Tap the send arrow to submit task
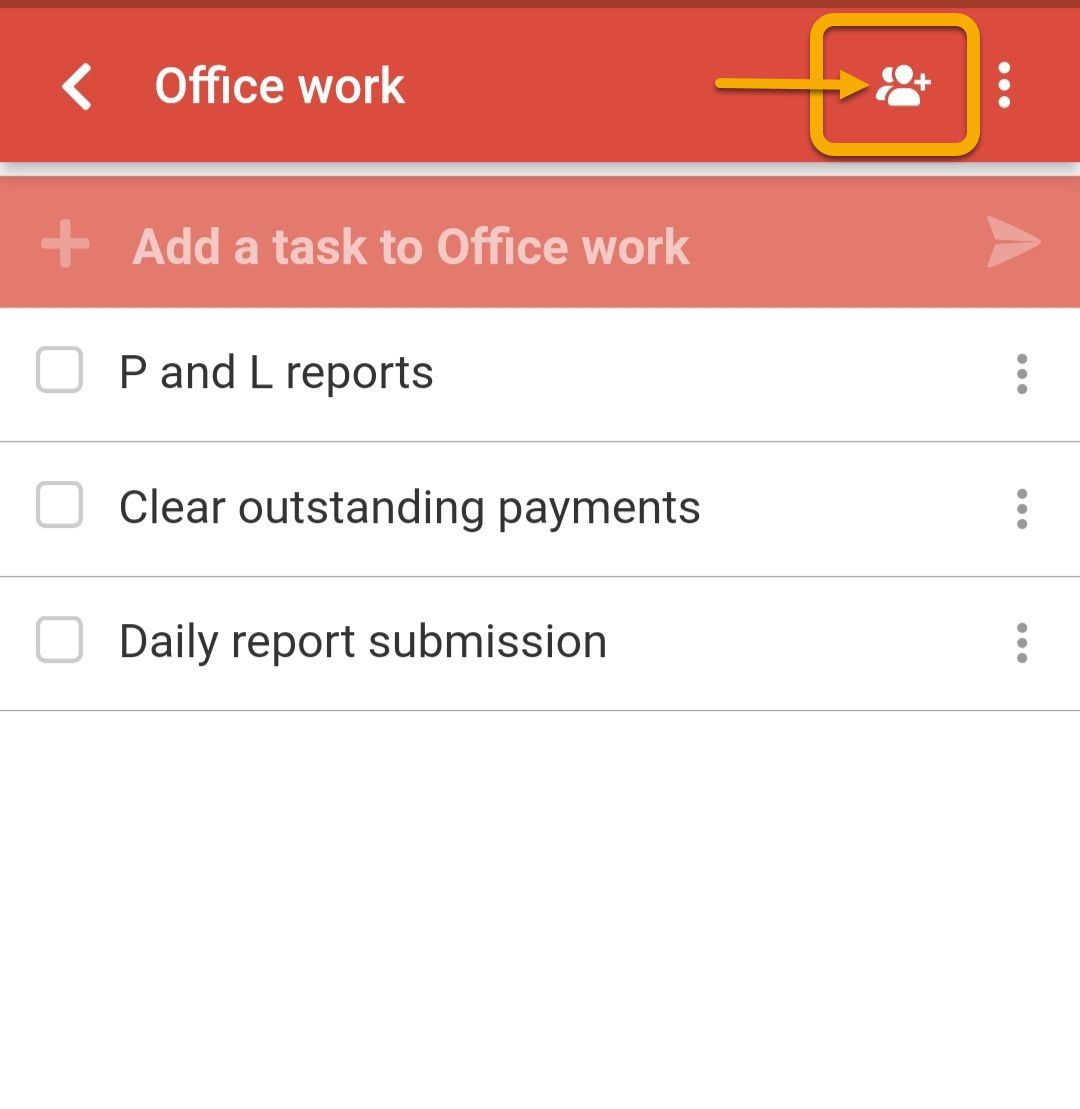 point(1013,243)
